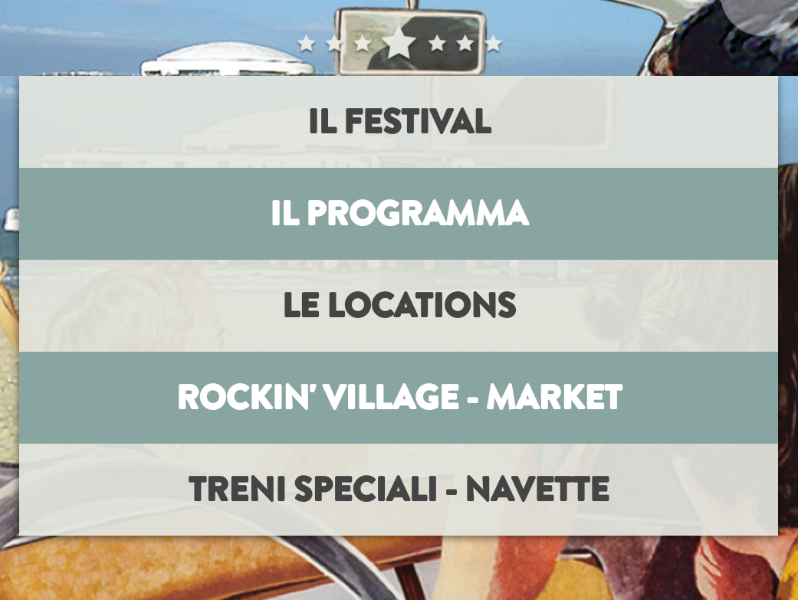Open the Il Festival section
Image resolution: width=800 pixels, height=600 pixels.
(399, 122)
